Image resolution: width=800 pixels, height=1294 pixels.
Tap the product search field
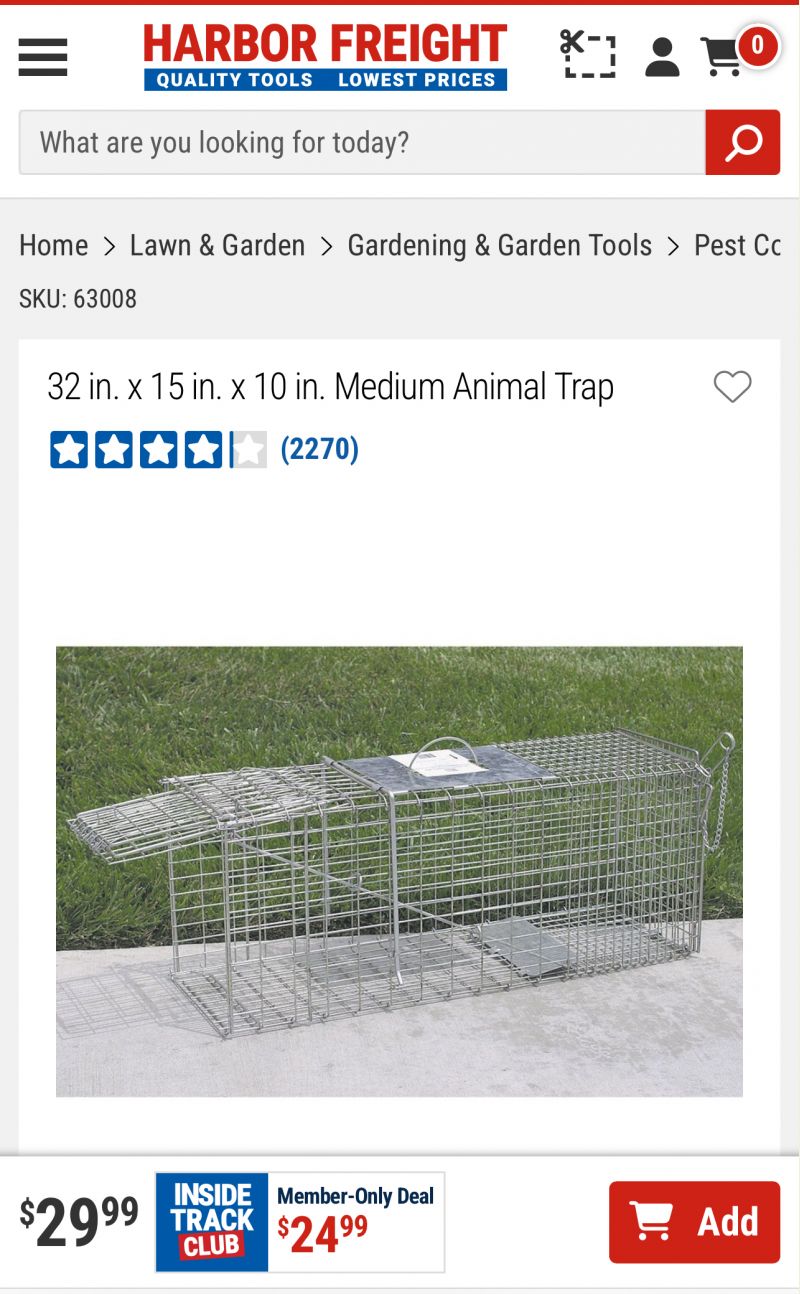click(362, 142)
